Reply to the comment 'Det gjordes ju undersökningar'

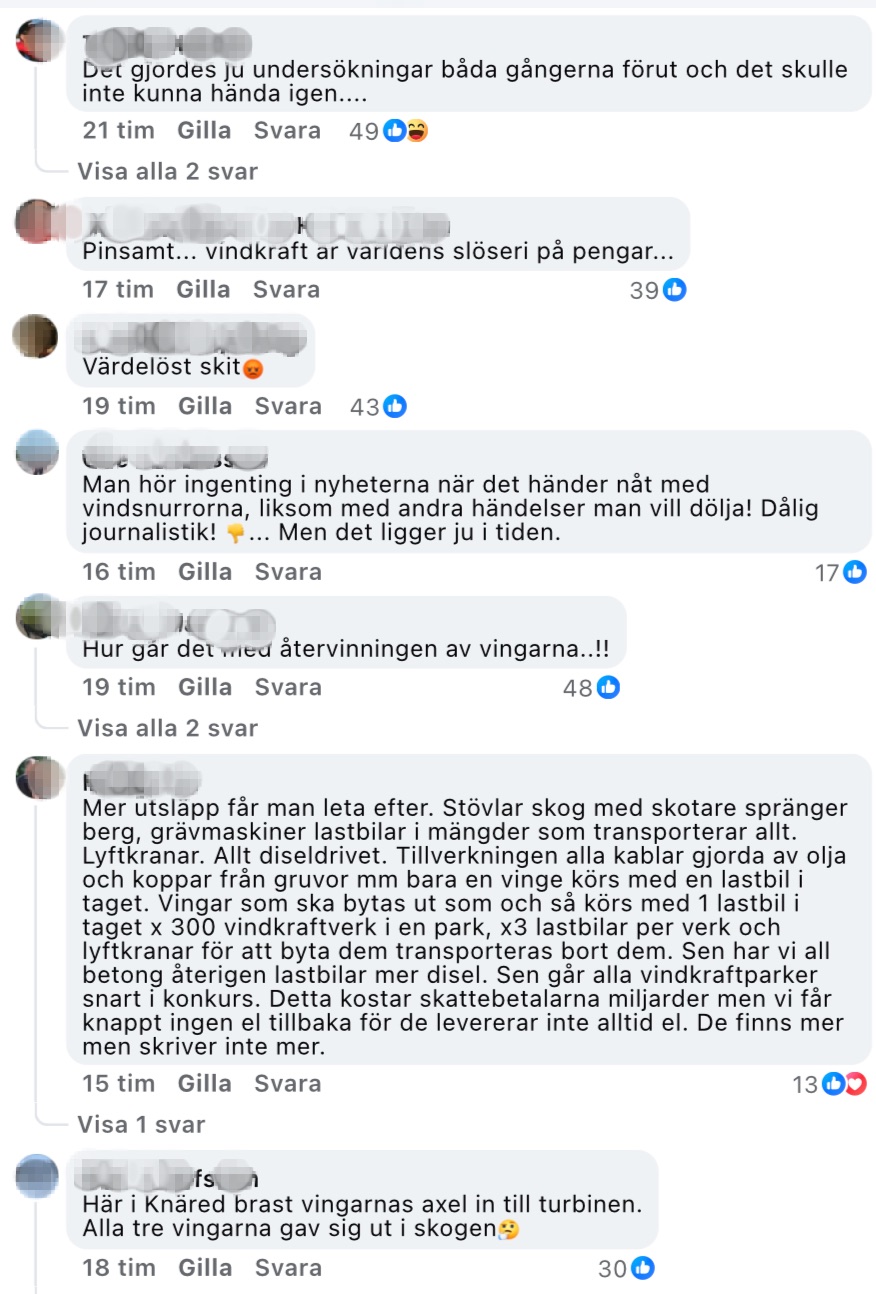[287, 130]
